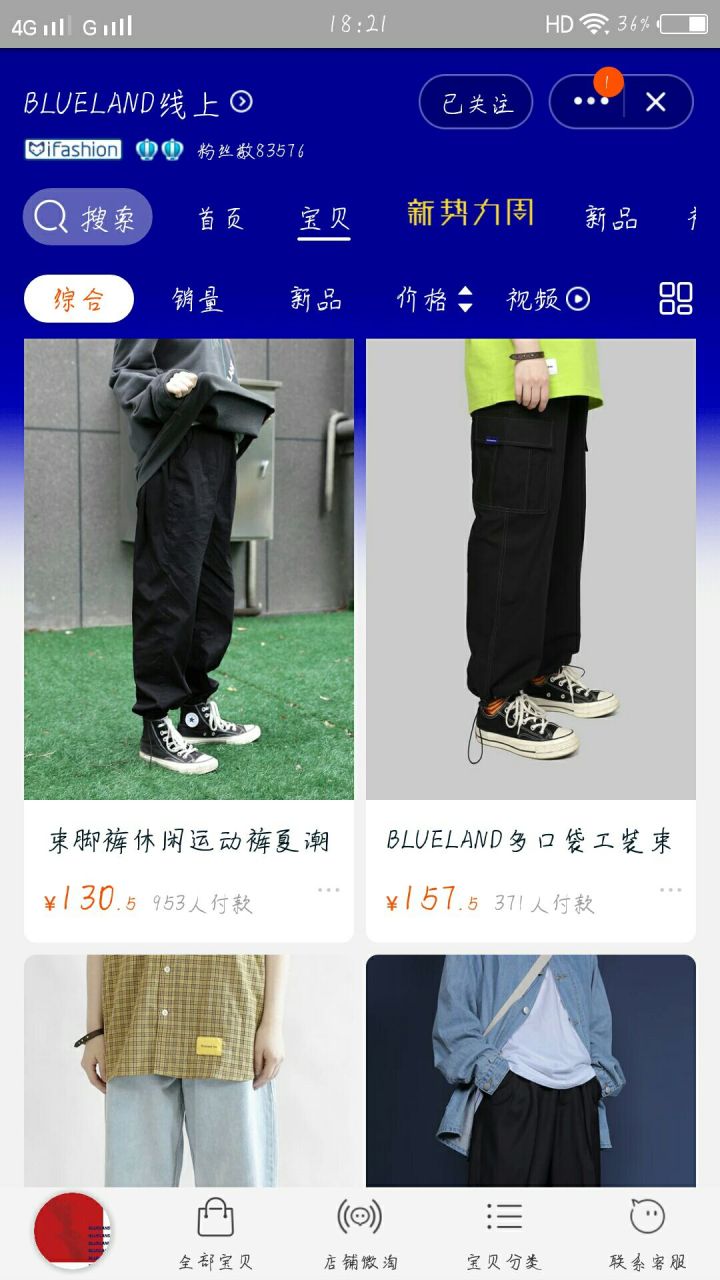The height and width of the screenshot is (1280, 720).
Task: Close the shop page with X
Action: (x=656, y=102)
